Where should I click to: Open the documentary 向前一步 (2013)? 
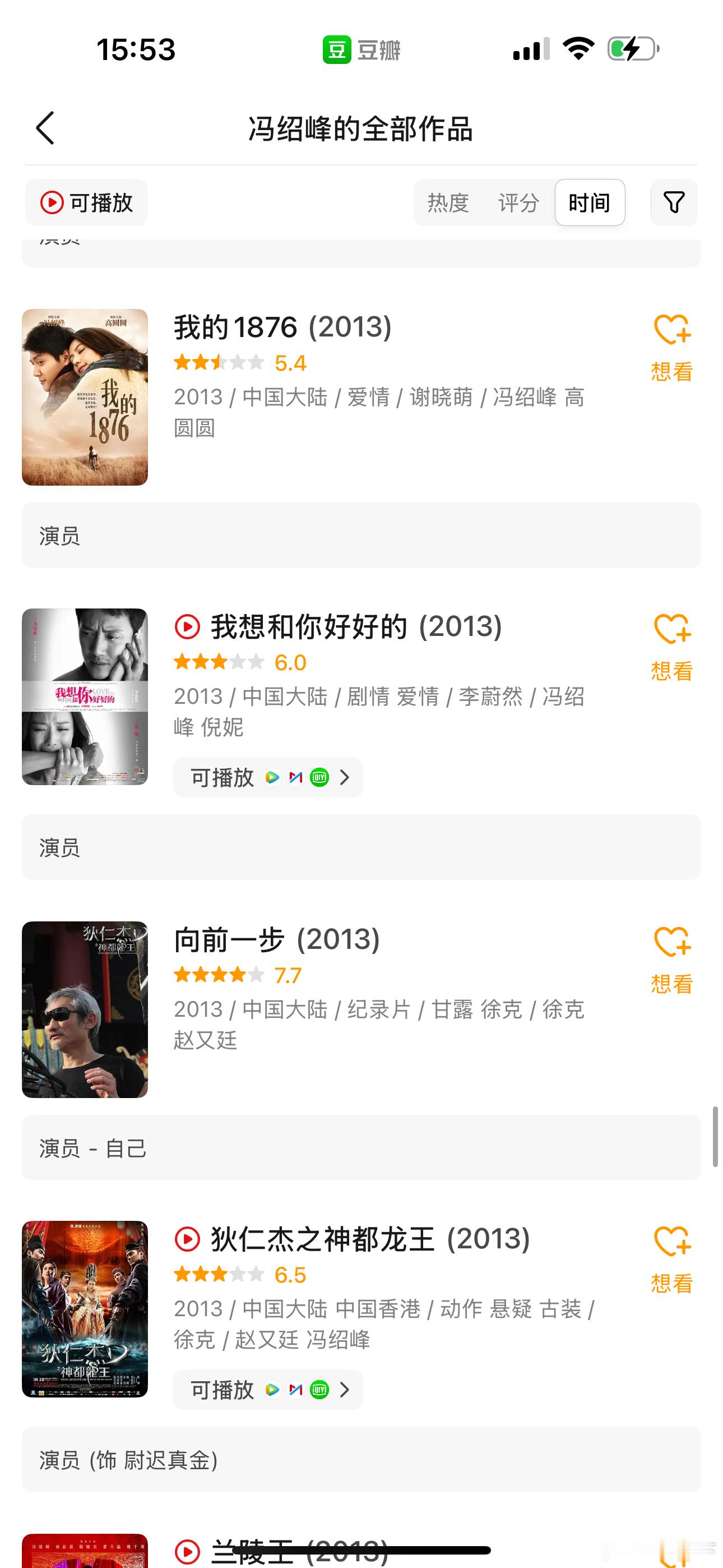(277, 940)
